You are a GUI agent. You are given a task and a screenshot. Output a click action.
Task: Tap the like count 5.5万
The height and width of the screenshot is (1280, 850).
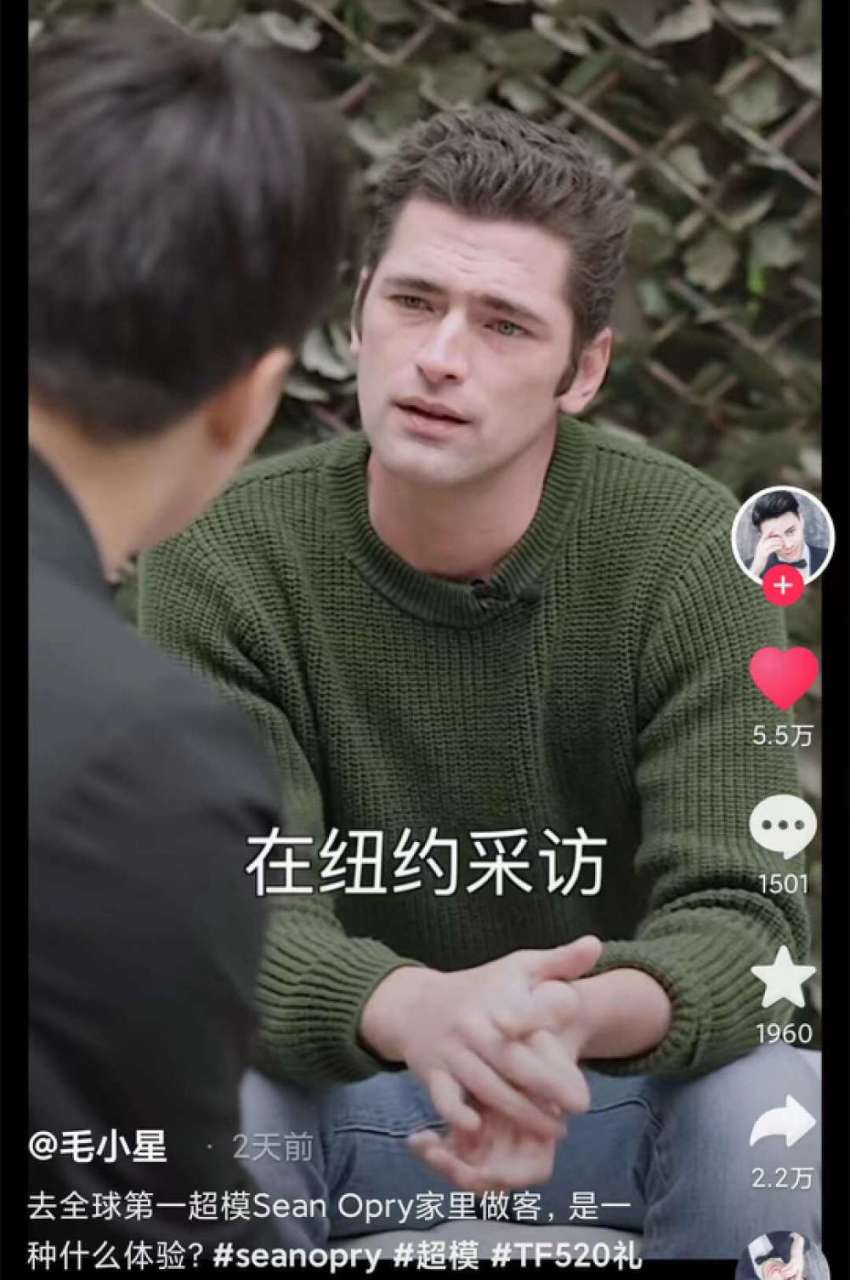coord(784,737)
